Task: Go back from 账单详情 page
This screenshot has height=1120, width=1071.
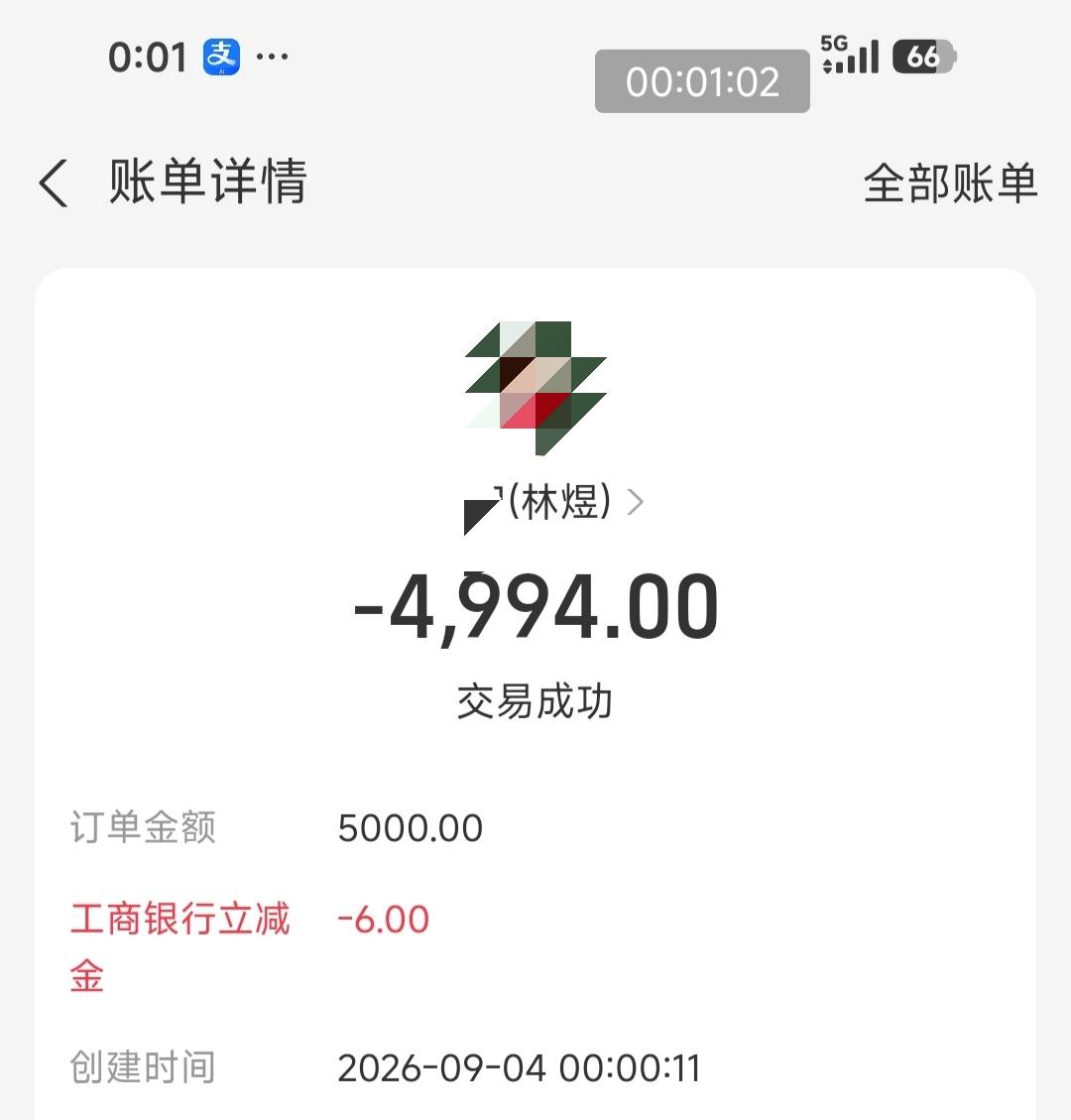Action: pyautogui.click(x=54, y=183)
